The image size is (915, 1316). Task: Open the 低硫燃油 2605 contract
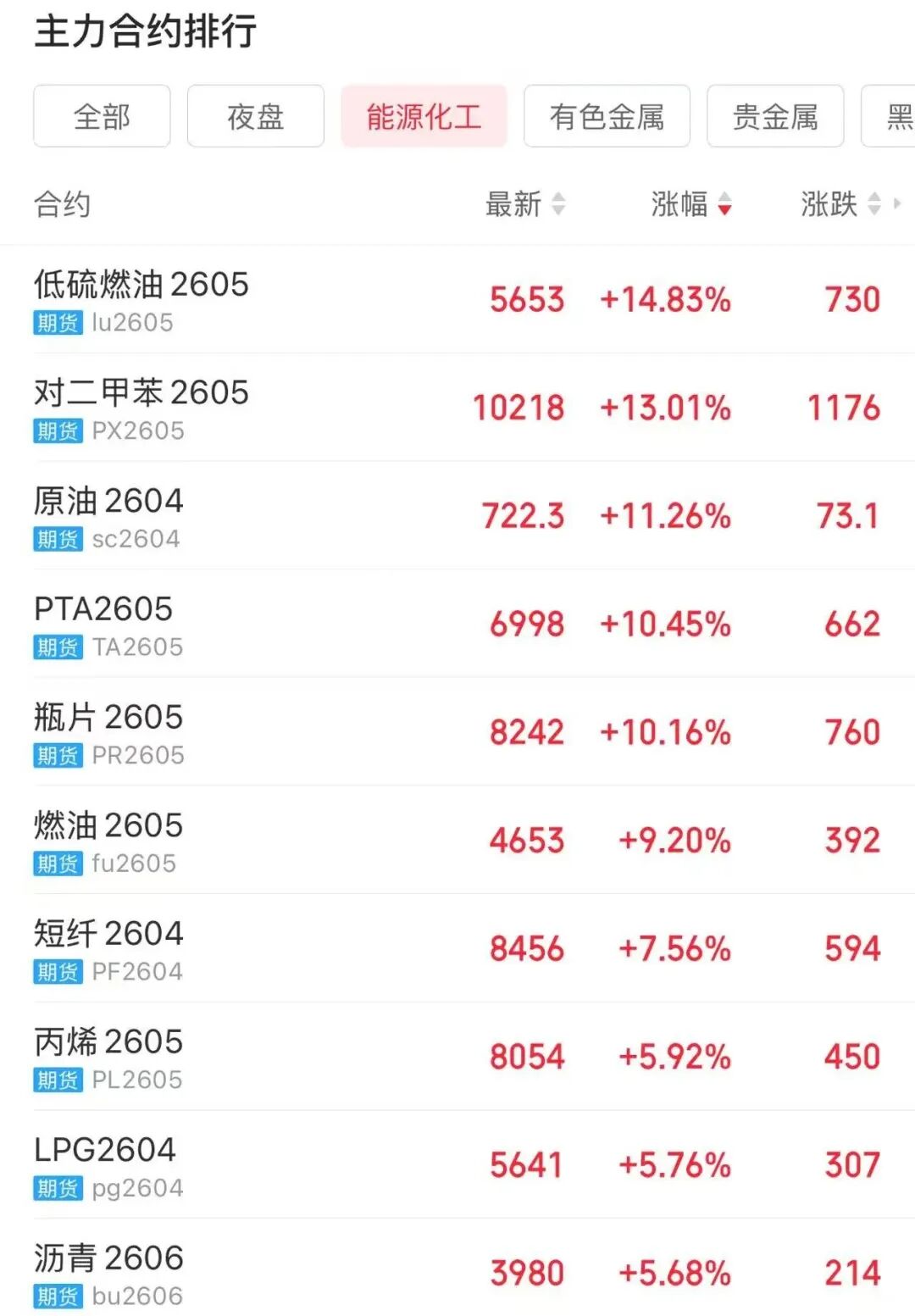(141, 286)
